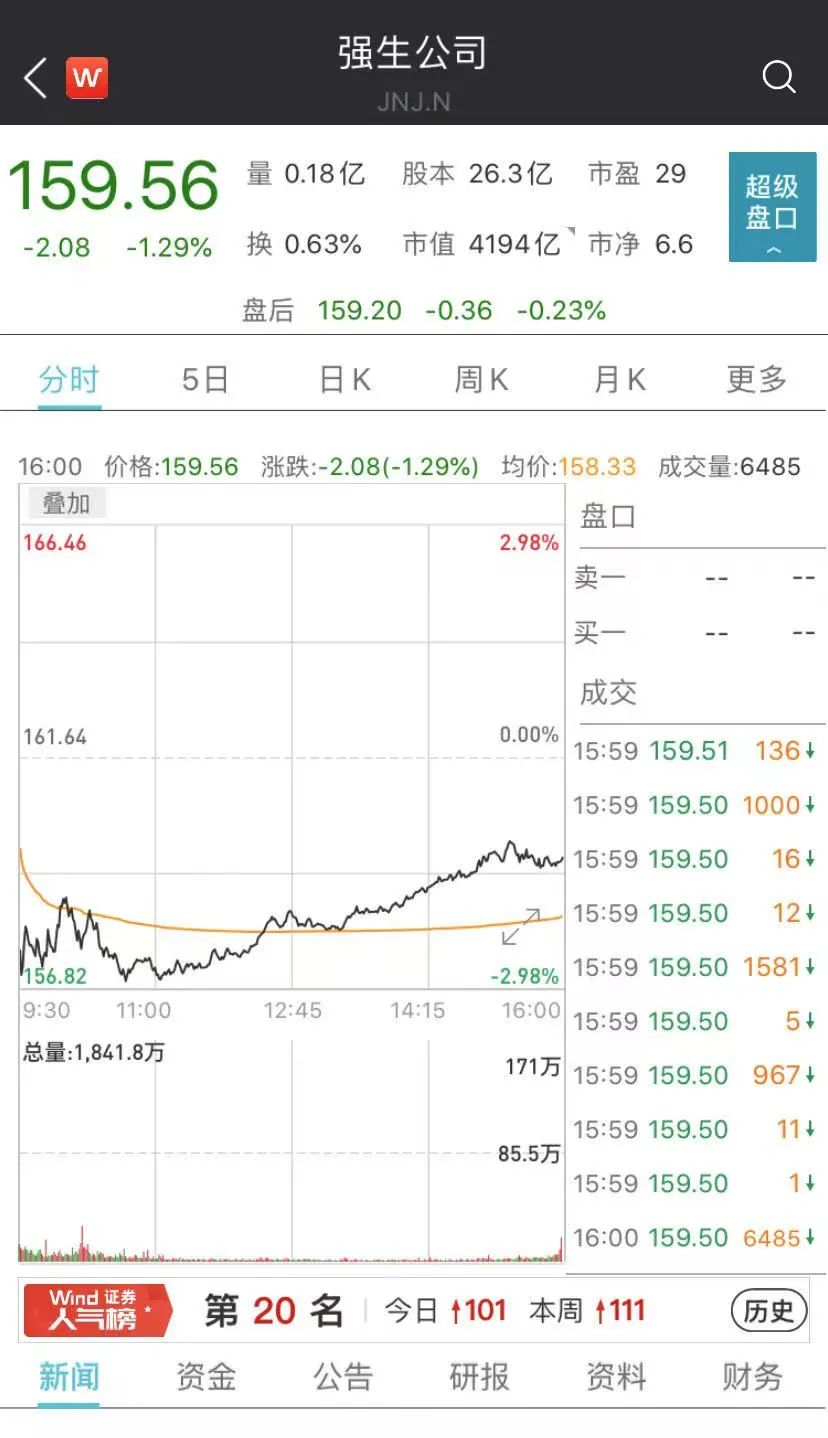Go back using the top-left arrow

point(36,78)
